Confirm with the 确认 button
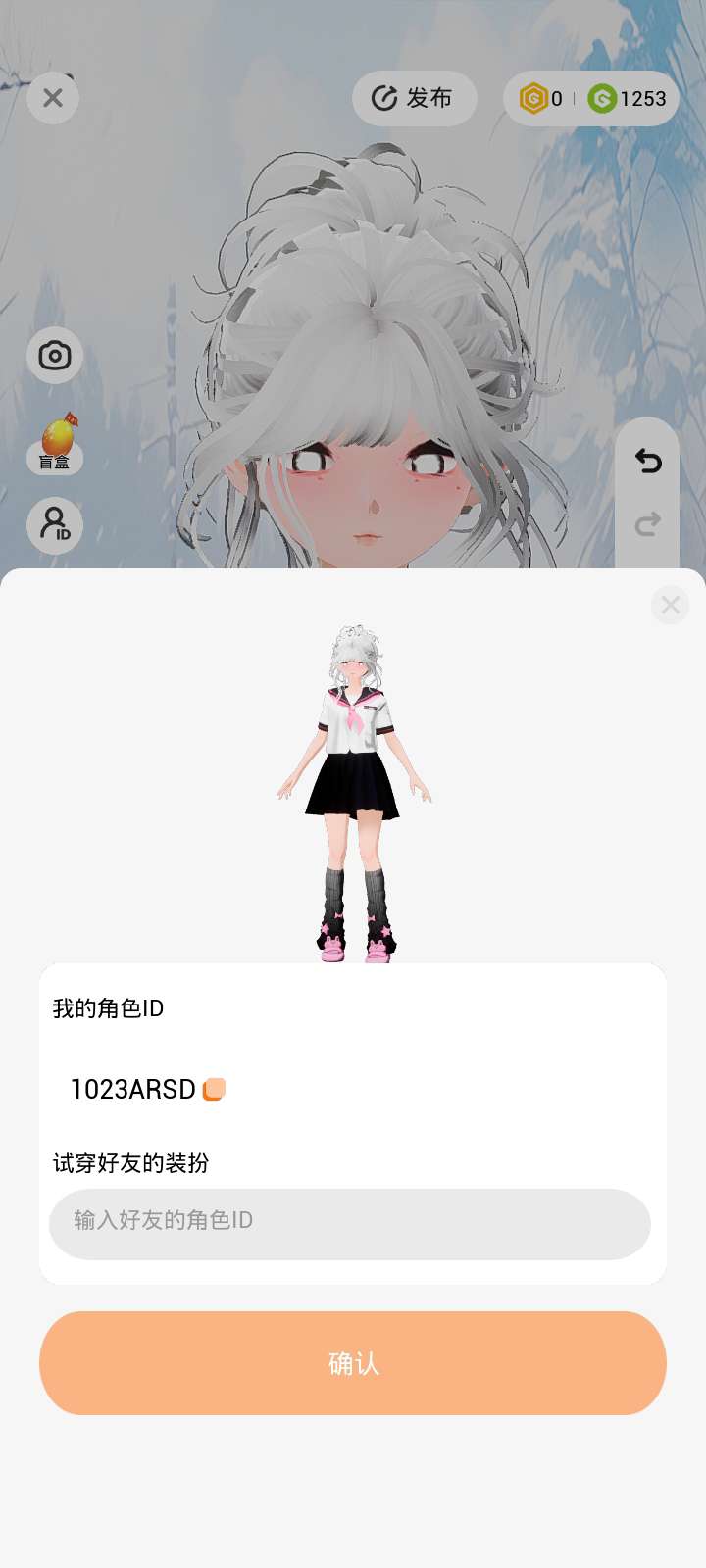The image size is (706, 1568). pyautogui.click(x=353, y=1363)
